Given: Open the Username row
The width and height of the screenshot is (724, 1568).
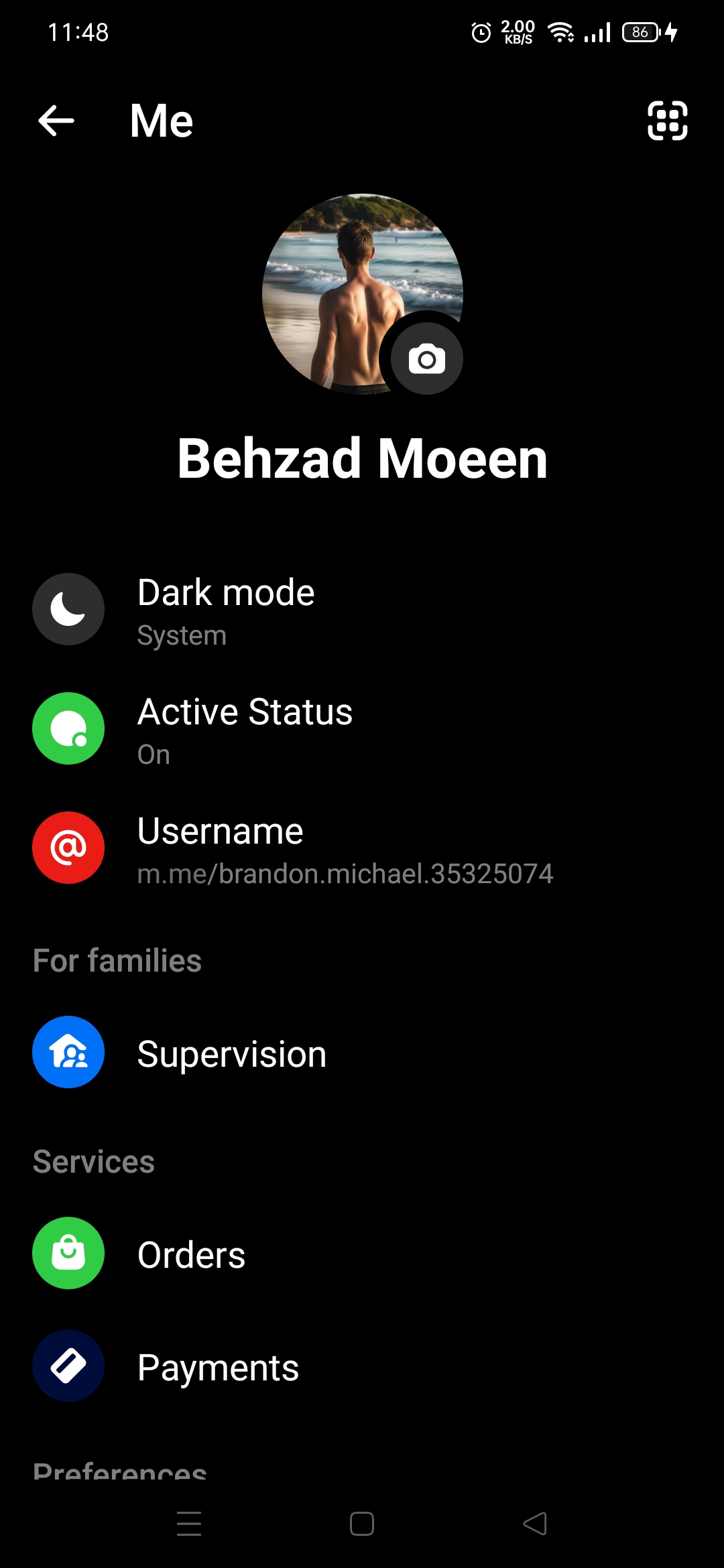Looking at the screenshot, I should pos(362,848).
